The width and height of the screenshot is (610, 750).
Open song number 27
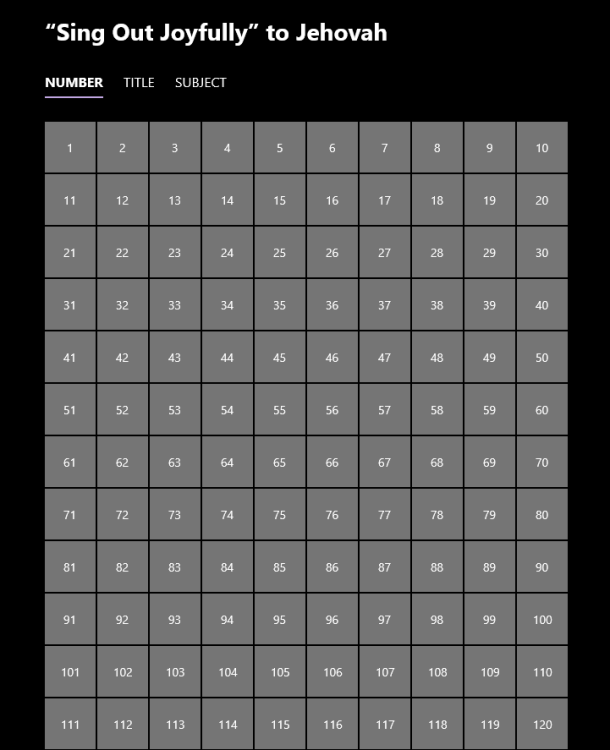pos(385,253)
